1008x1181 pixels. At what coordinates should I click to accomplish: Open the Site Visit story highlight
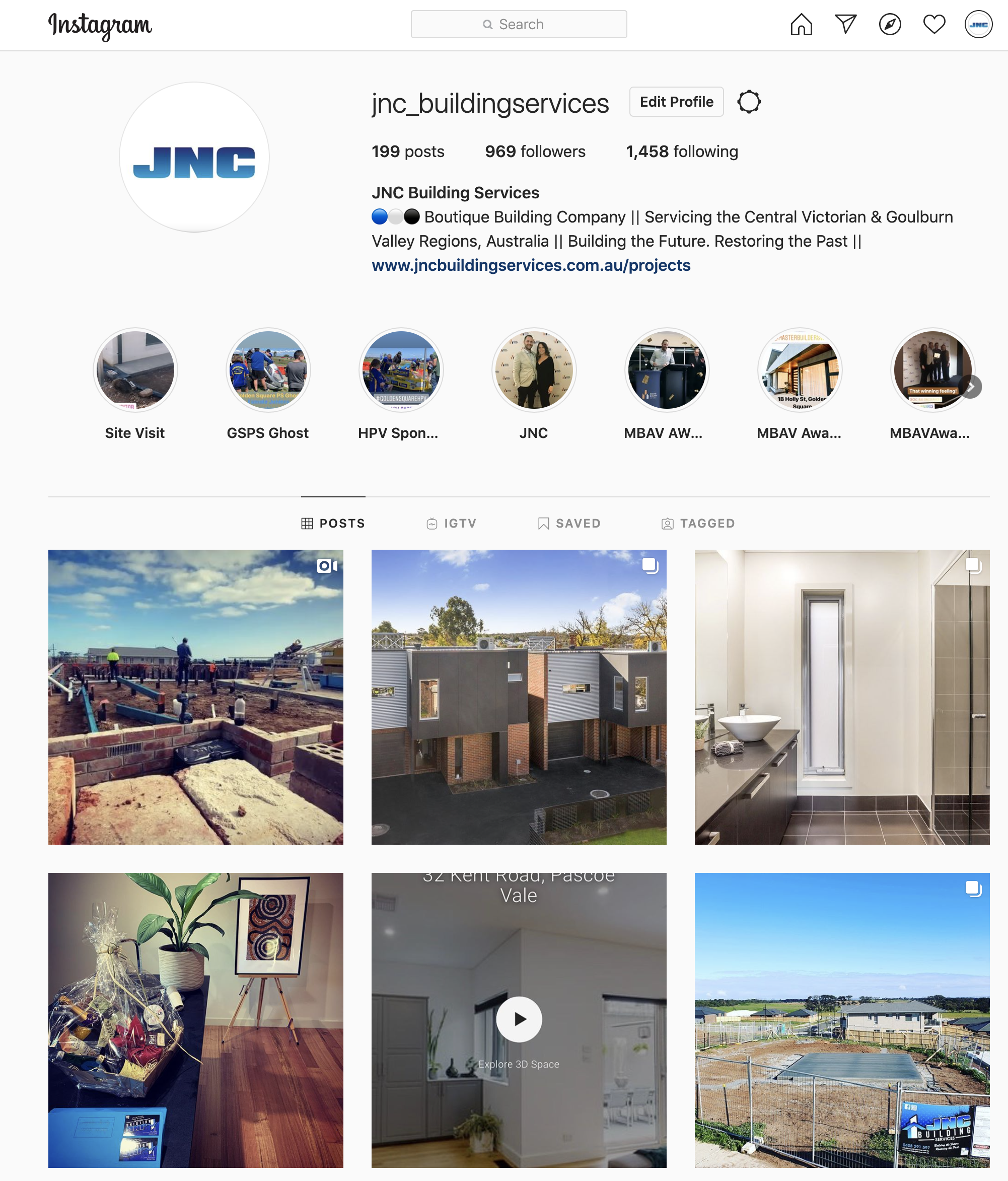[135, 370]
